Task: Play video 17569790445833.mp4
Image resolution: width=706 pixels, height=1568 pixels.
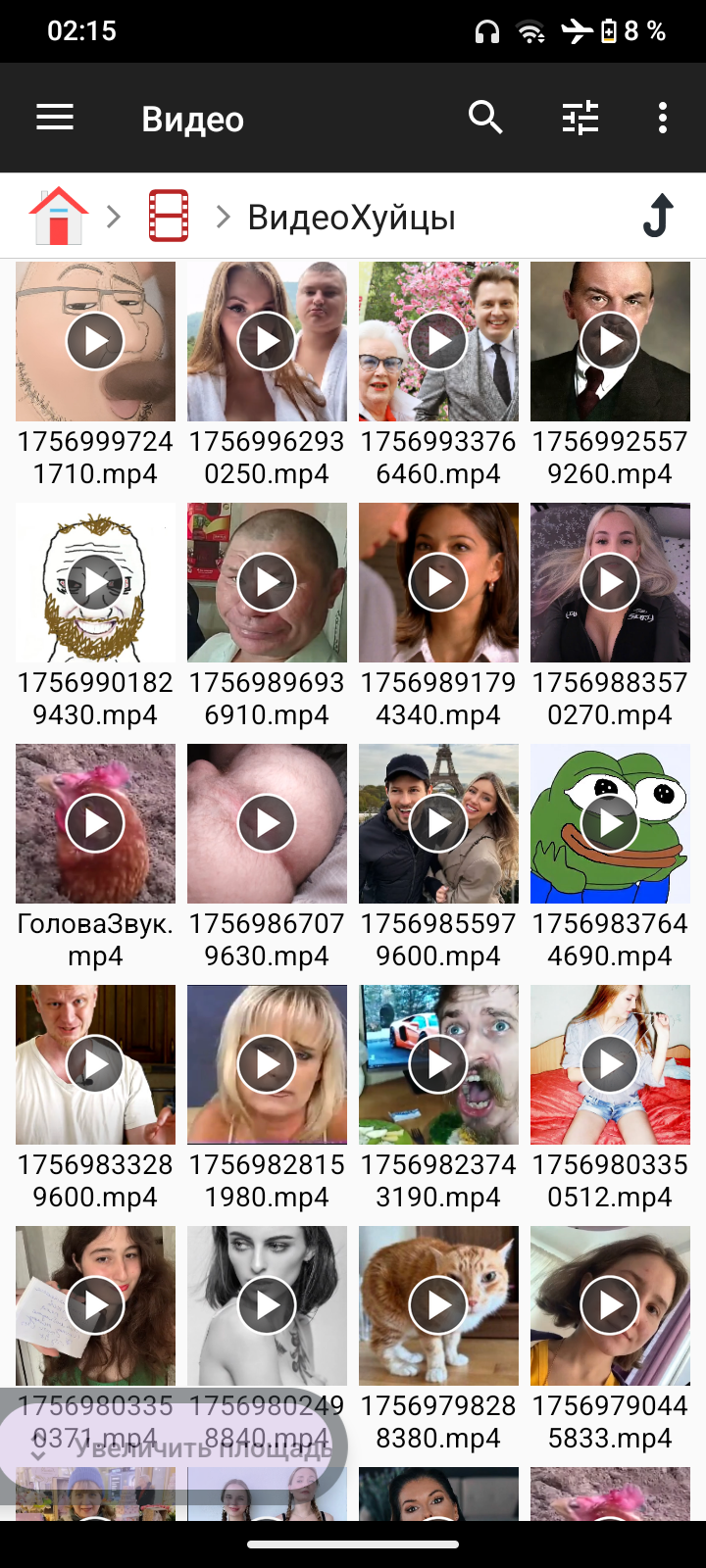Action: [x=610, y=1305]
